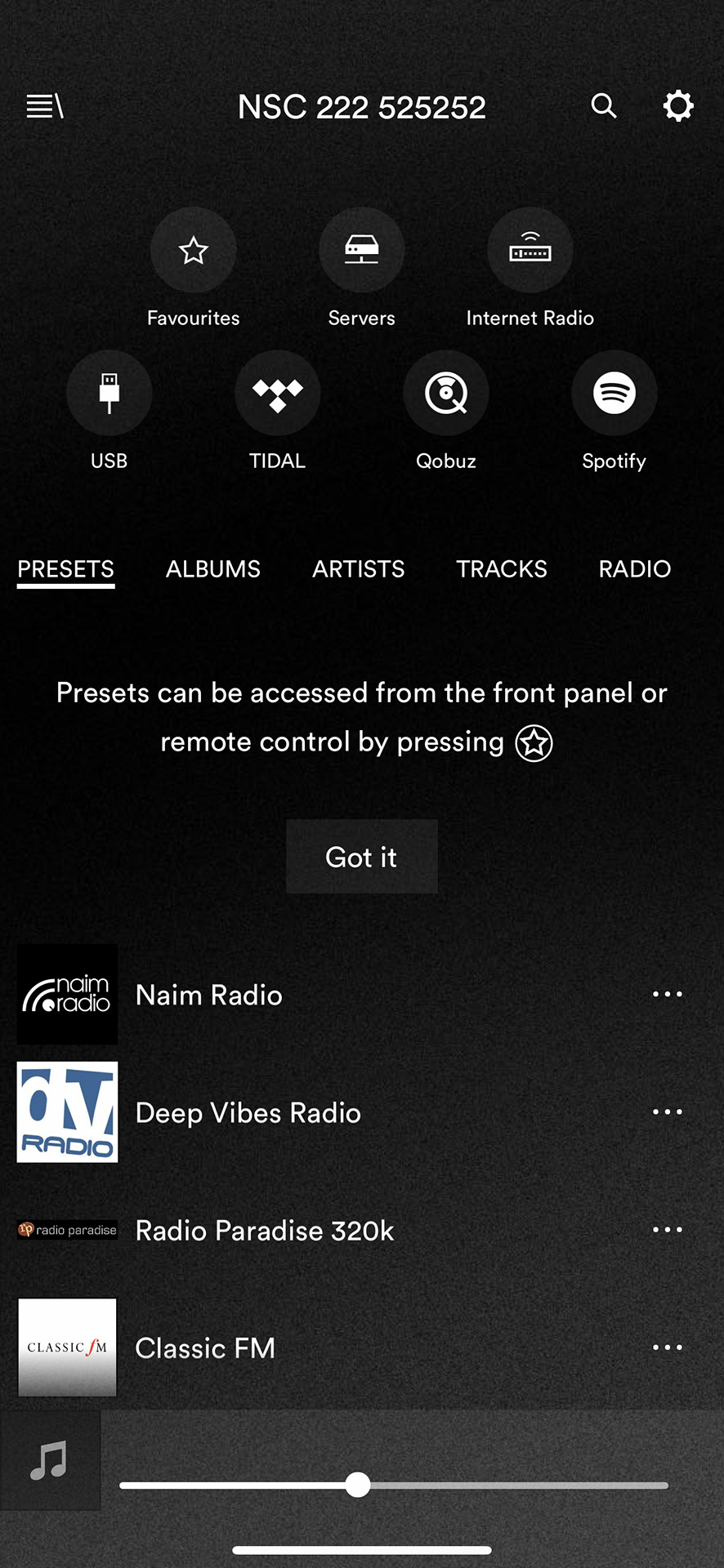724x1568 pixels.
Task: Open the settings gear
Action: (677, 106)
